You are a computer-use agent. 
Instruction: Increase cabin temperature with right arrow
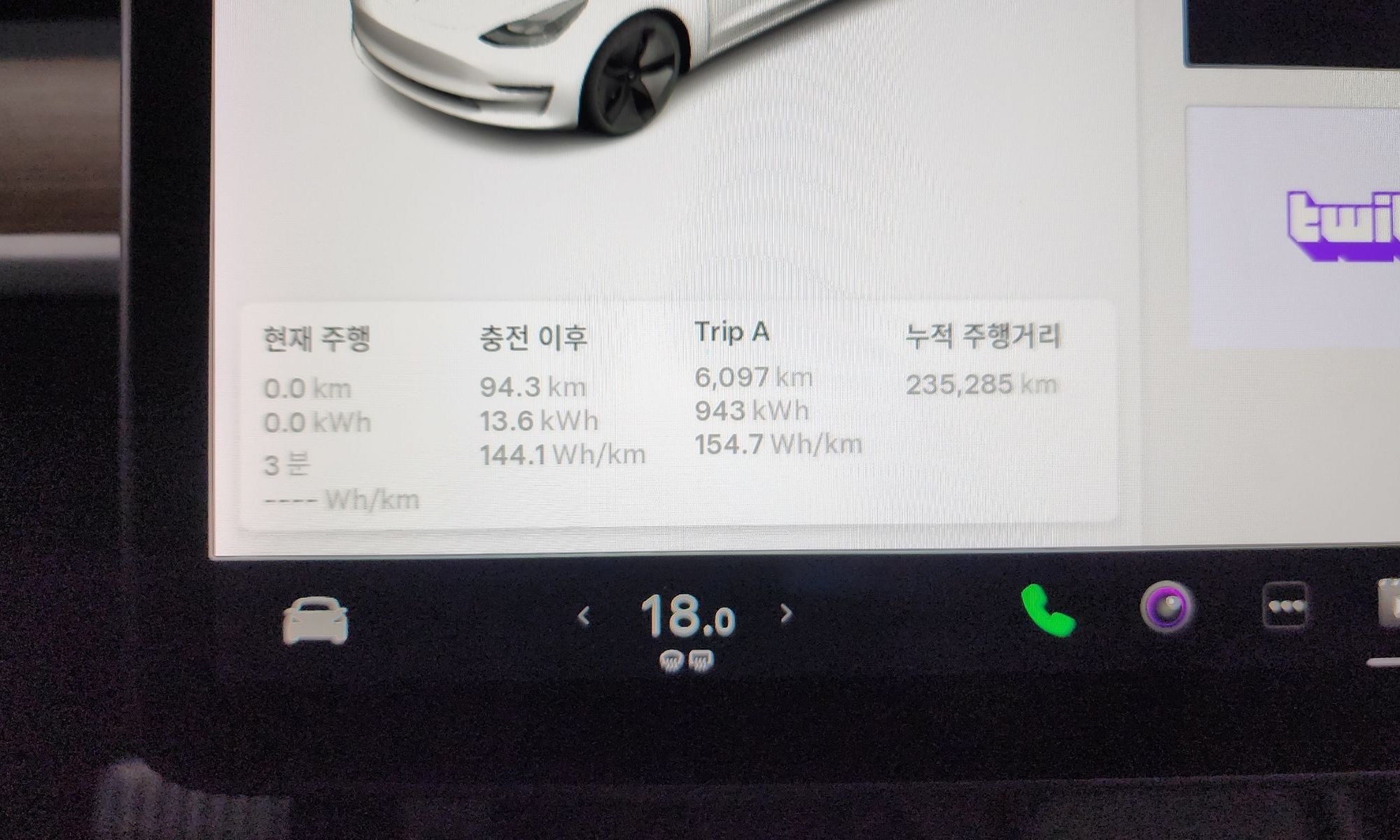786,614
